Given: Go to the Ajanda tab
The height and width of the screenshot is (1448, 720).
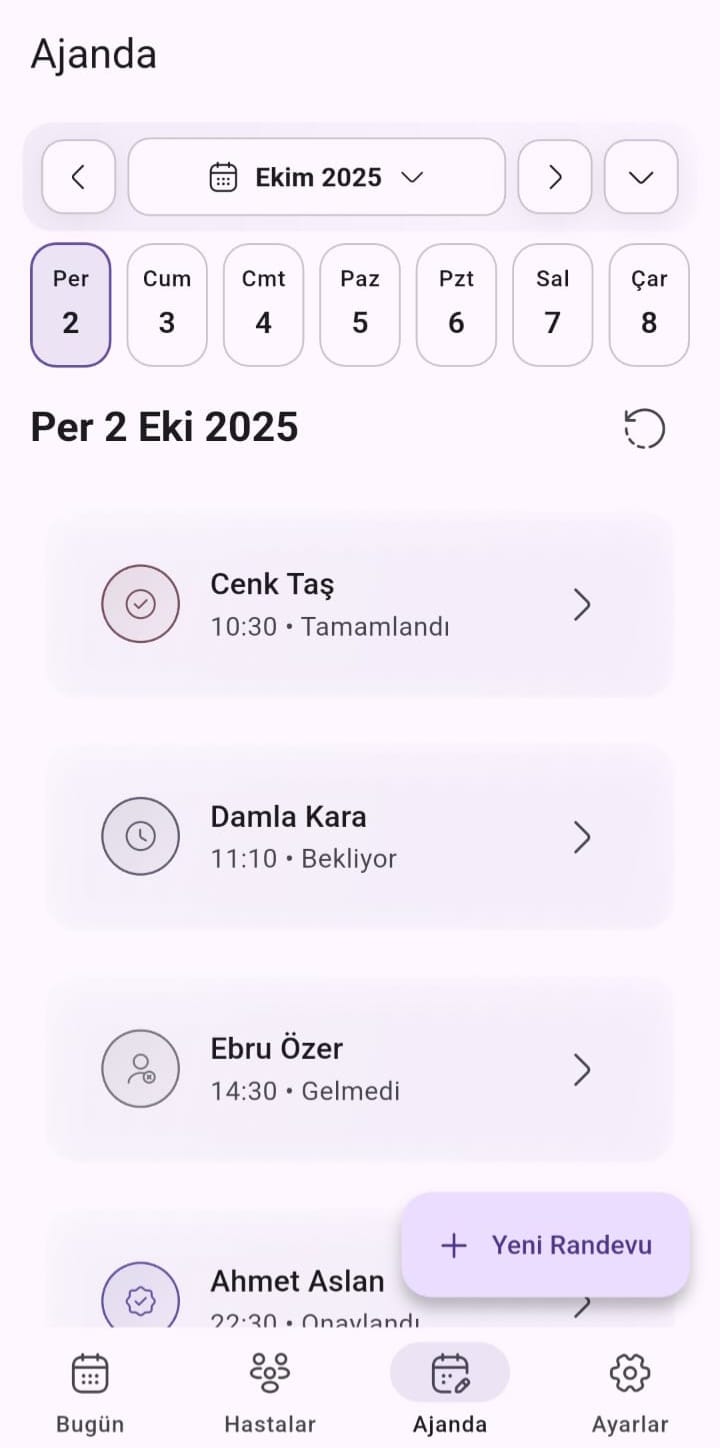Looking at the screenshot, I should point(450,1372).
